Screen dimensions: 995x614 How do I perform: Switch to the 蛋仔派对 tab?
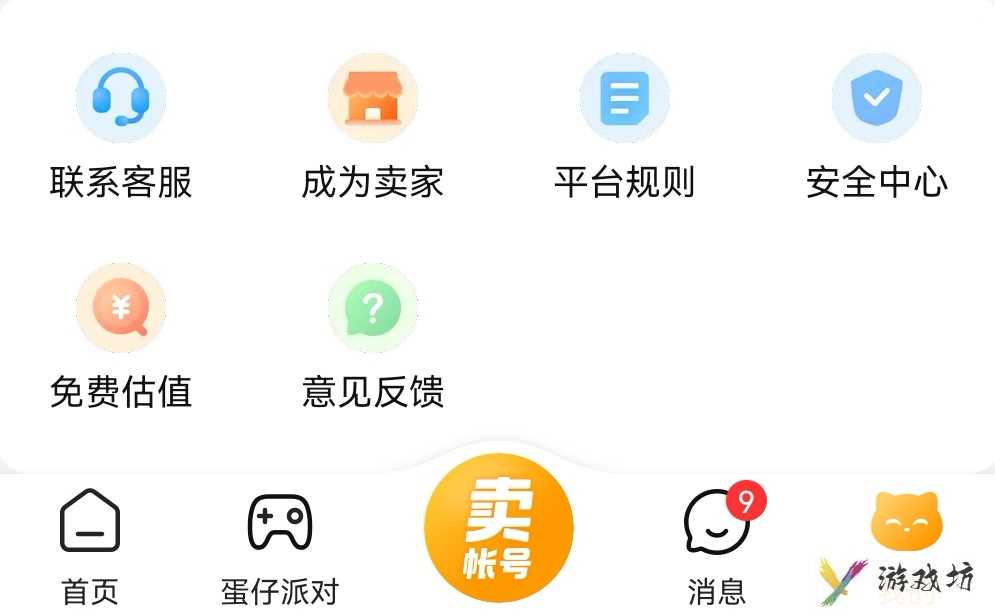[280, 545]
